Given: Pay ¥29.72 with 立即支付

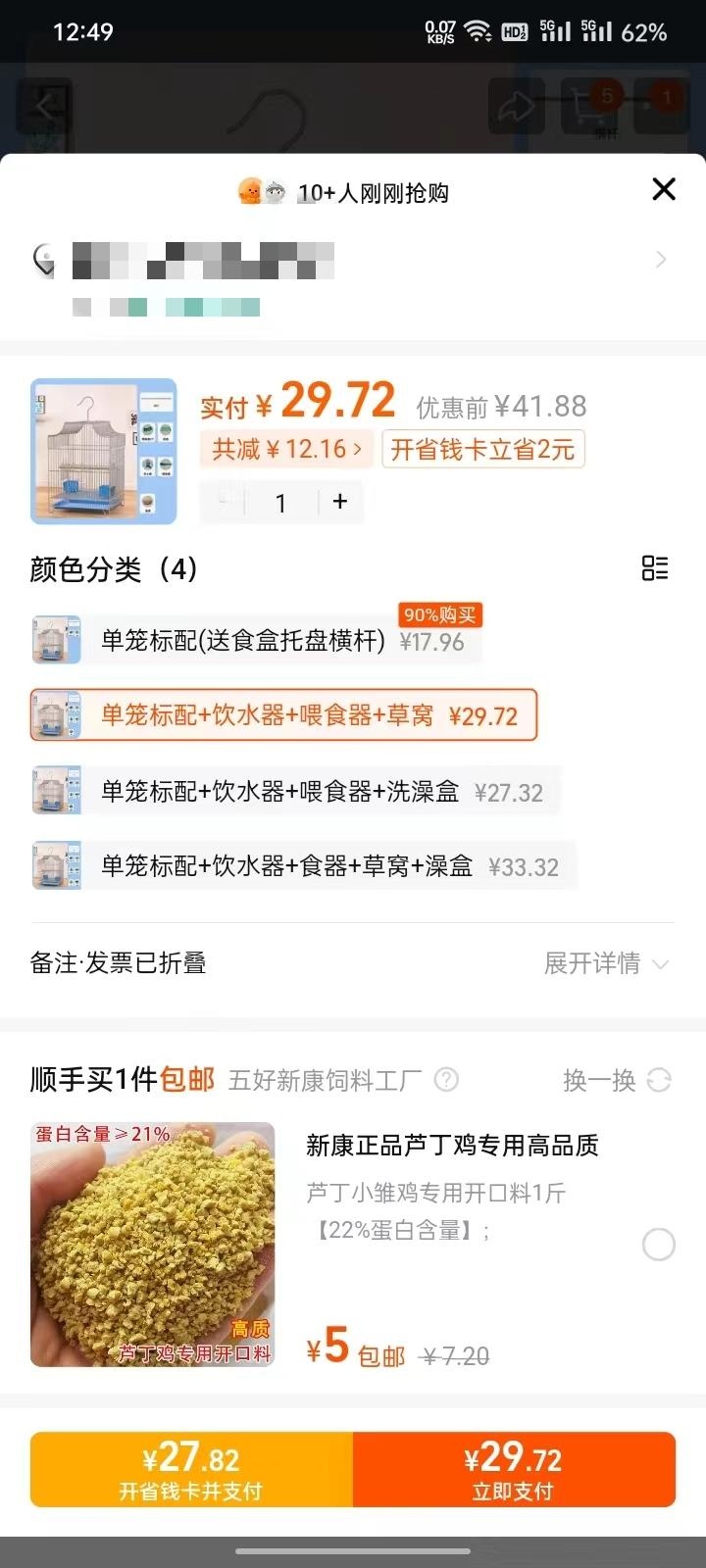Looking at the screenshot, I should point(513,1470).
